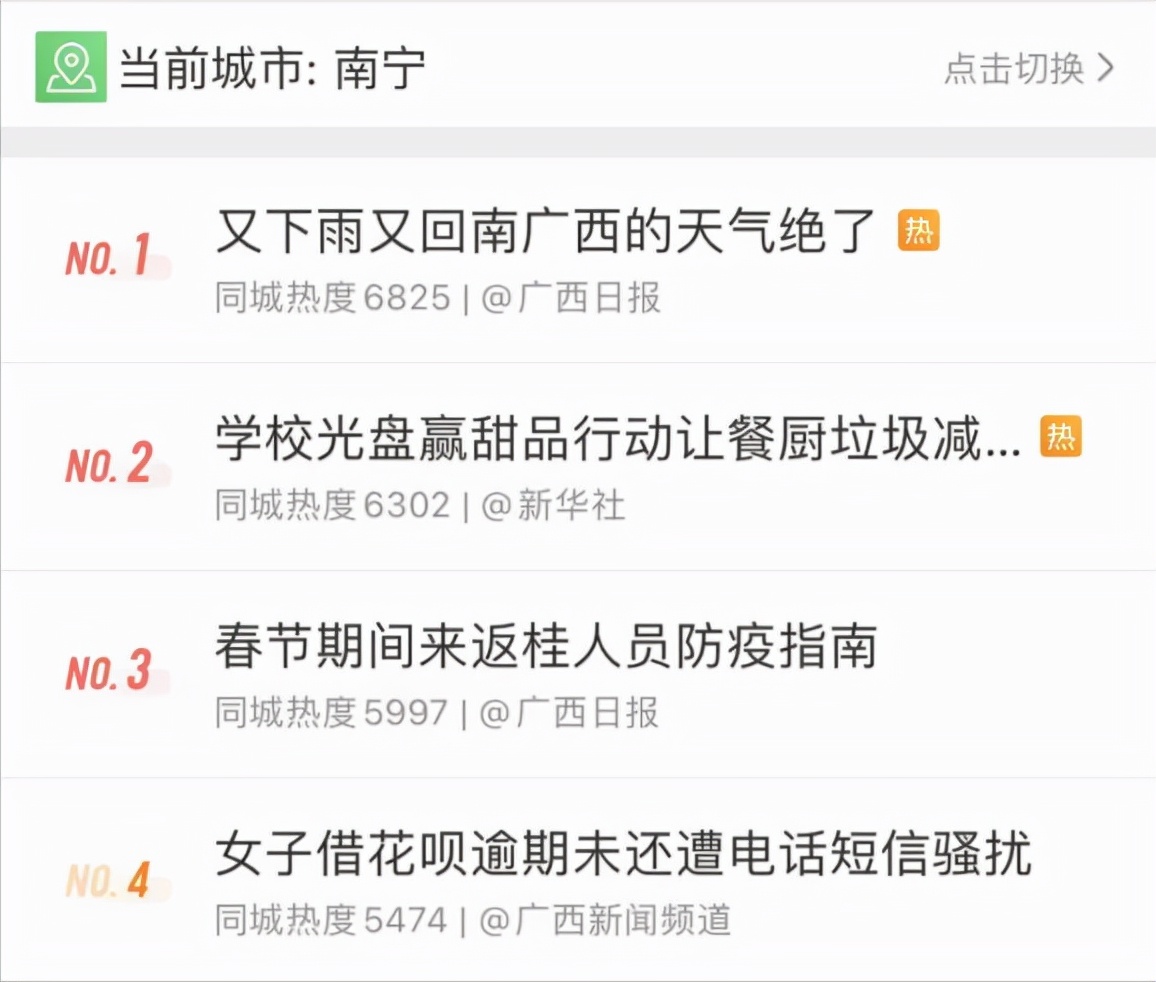Open the No.1 topic about Guangxi weather

pyautogui.click(x=546, y=232)
